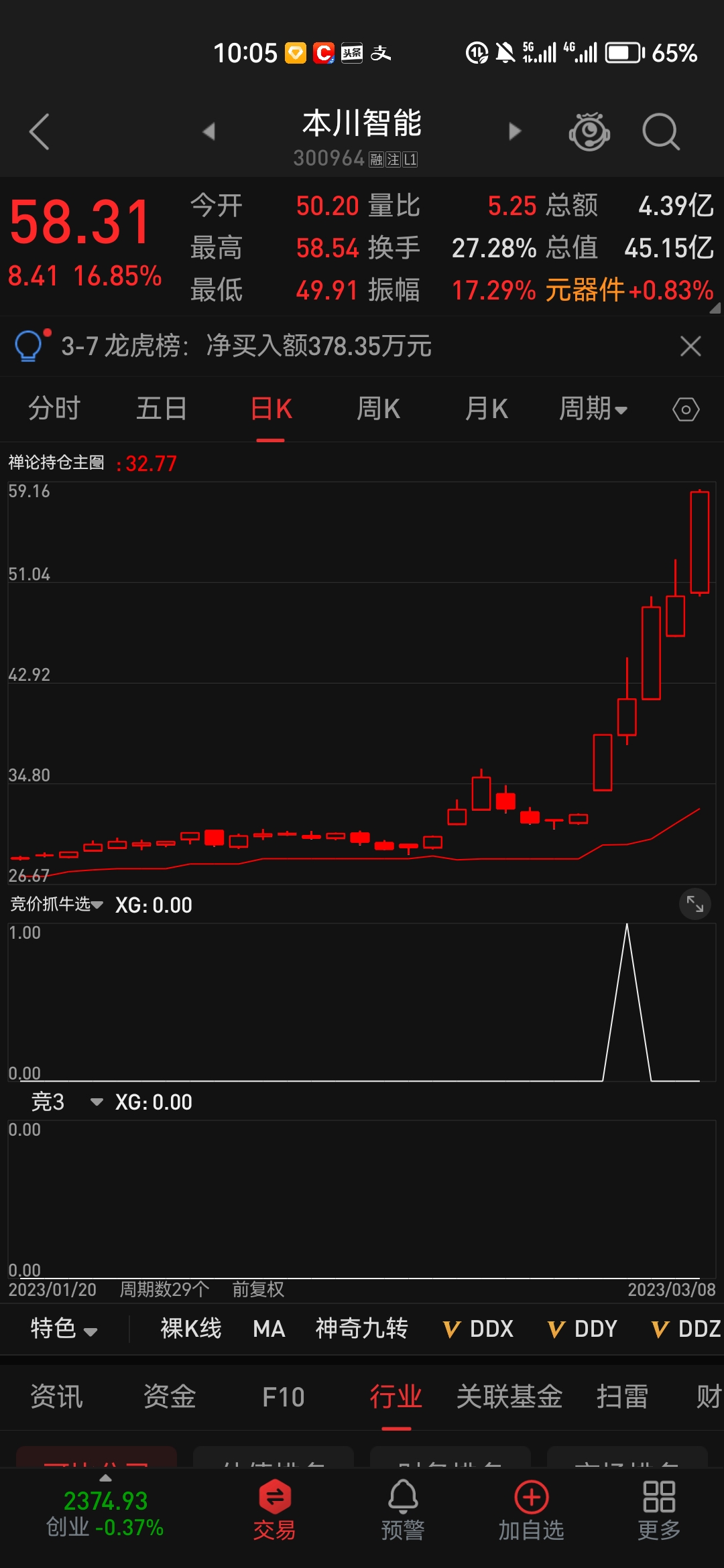724x1568 pixels.
Task: Switch to the 分时 chart tab
Action: coord(54,408)
